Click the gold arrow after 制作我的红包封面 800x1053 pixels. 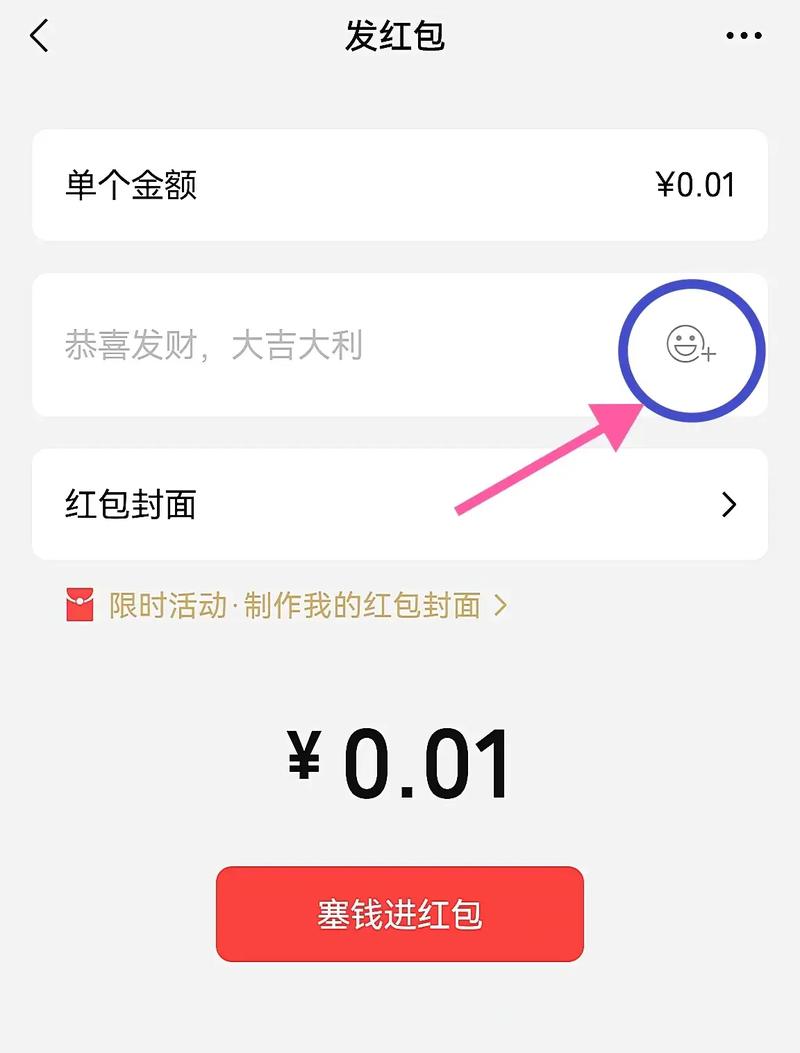[500, 605]
